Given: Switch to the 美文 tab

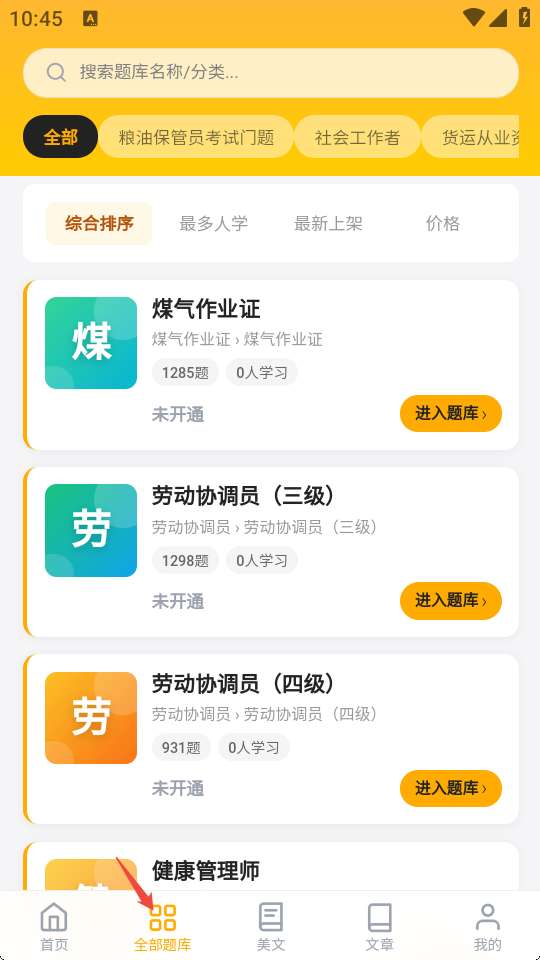Looking at the screenshot, I should 271,927.
